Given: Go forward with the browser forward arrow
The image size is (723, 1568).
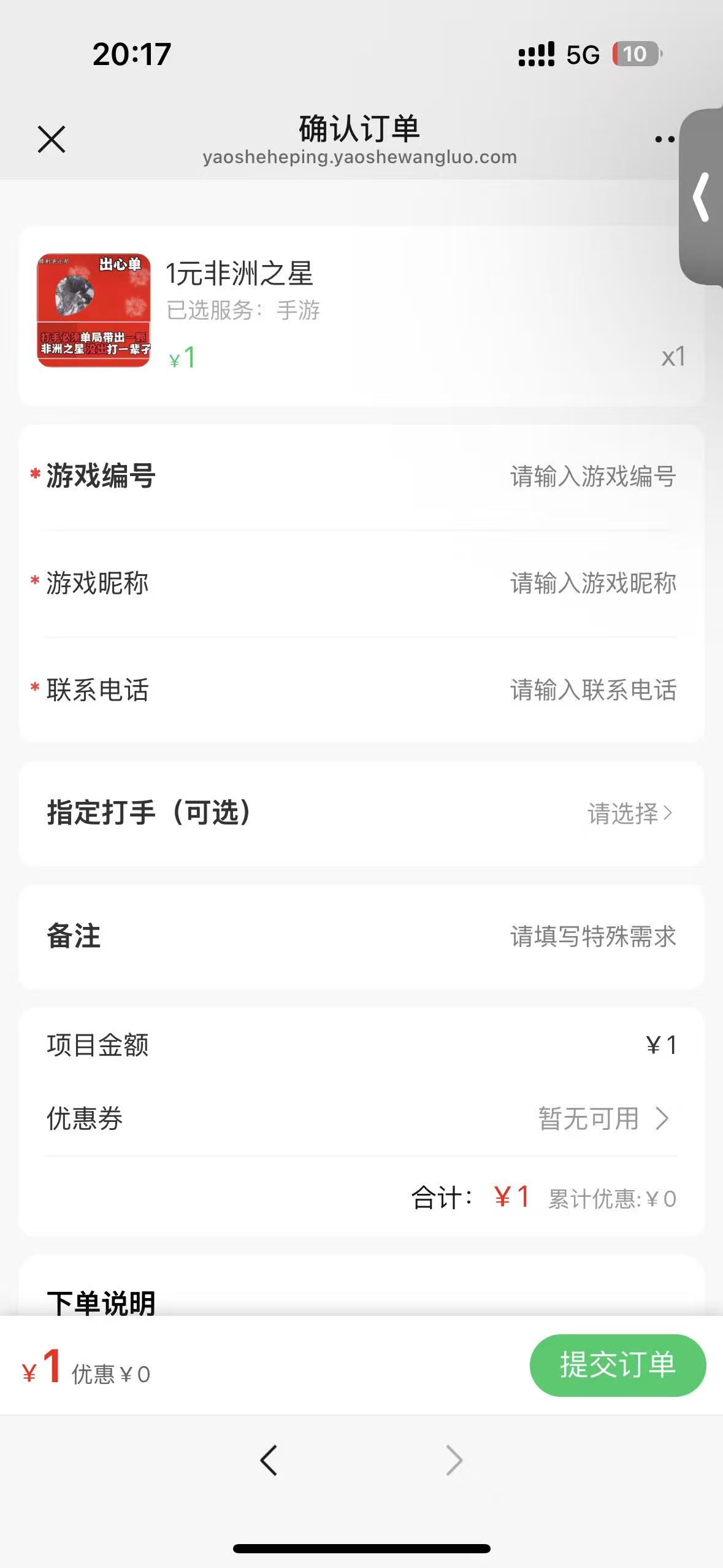Looking at the screenshot, I should (454, 1459).
